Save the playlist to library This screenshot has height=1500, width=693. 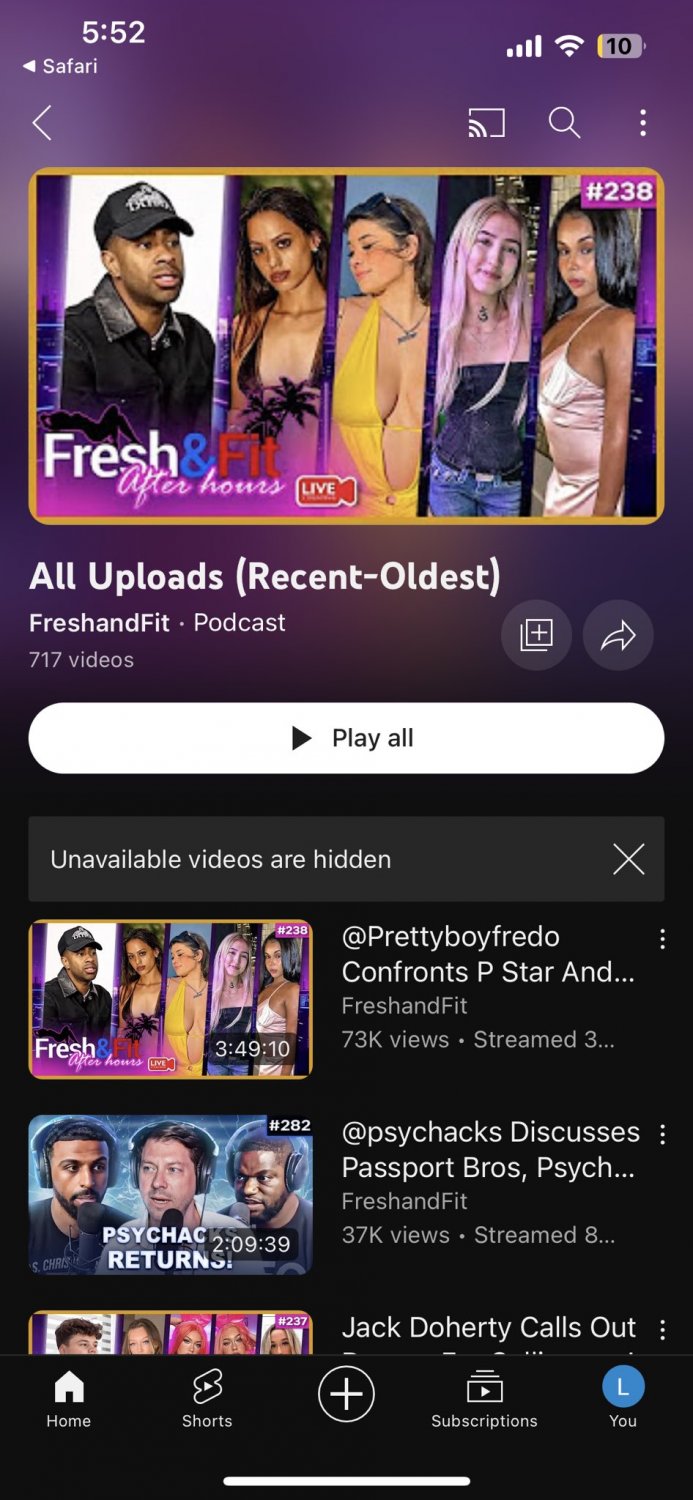coord(536,634)
